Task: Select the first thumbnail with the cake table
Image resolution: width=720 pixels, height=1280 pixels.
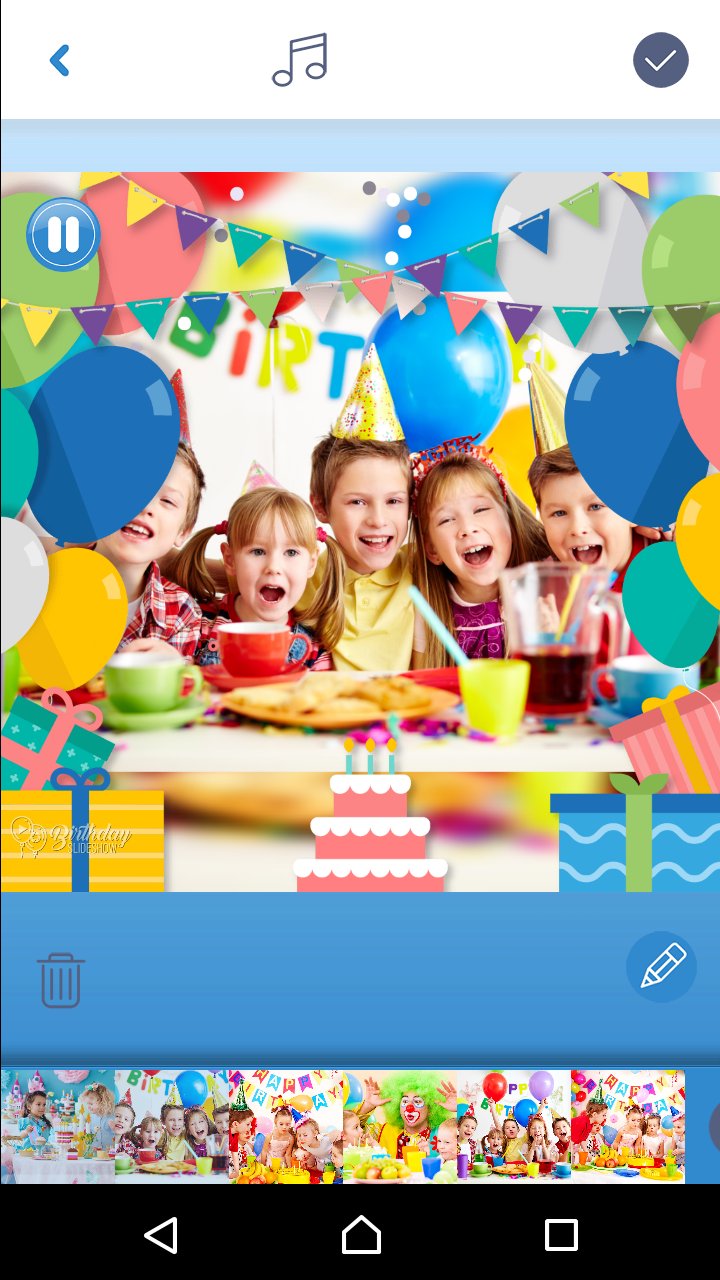Action: pyautogui.click(x=57, y=1127)
